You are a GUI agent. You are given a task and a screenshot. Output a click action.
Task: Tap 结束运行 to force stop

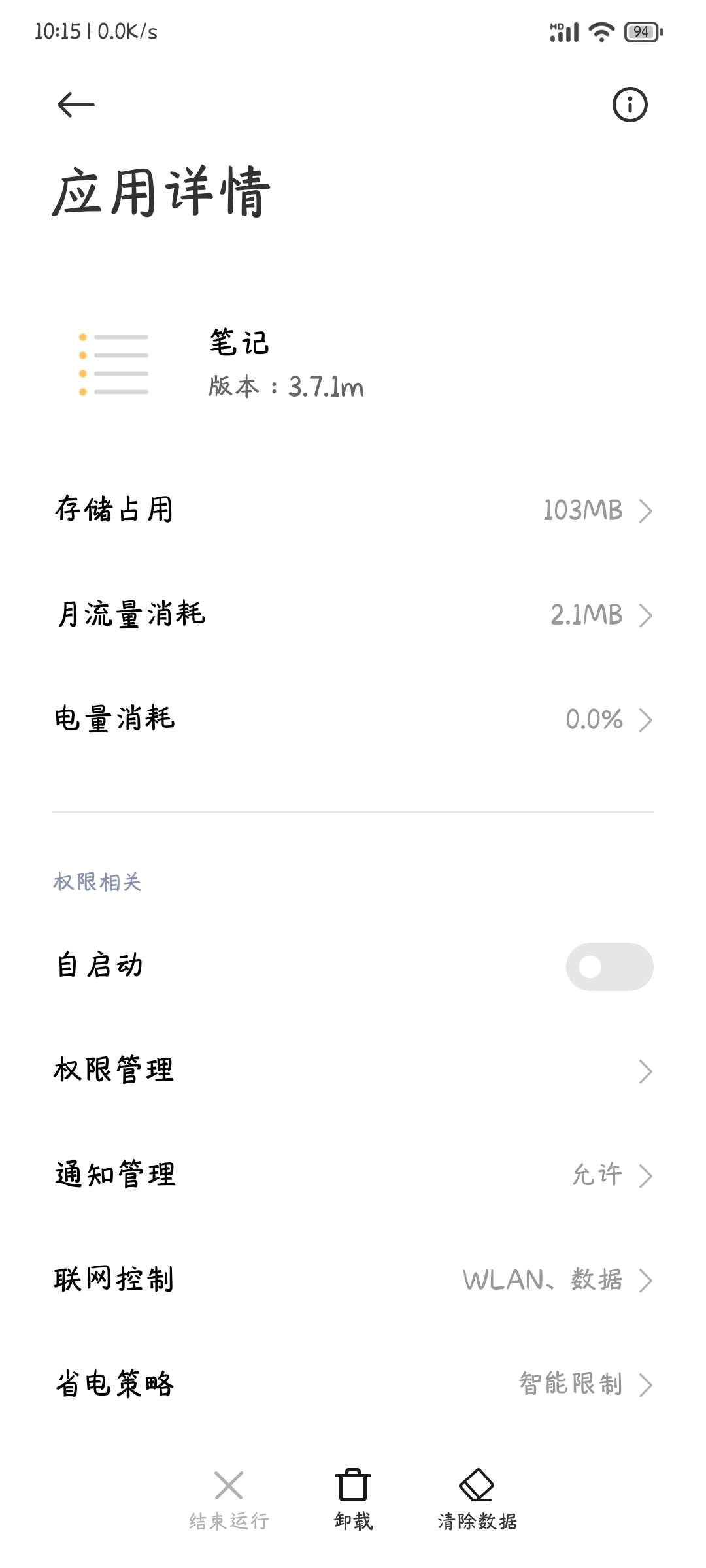229,1501
